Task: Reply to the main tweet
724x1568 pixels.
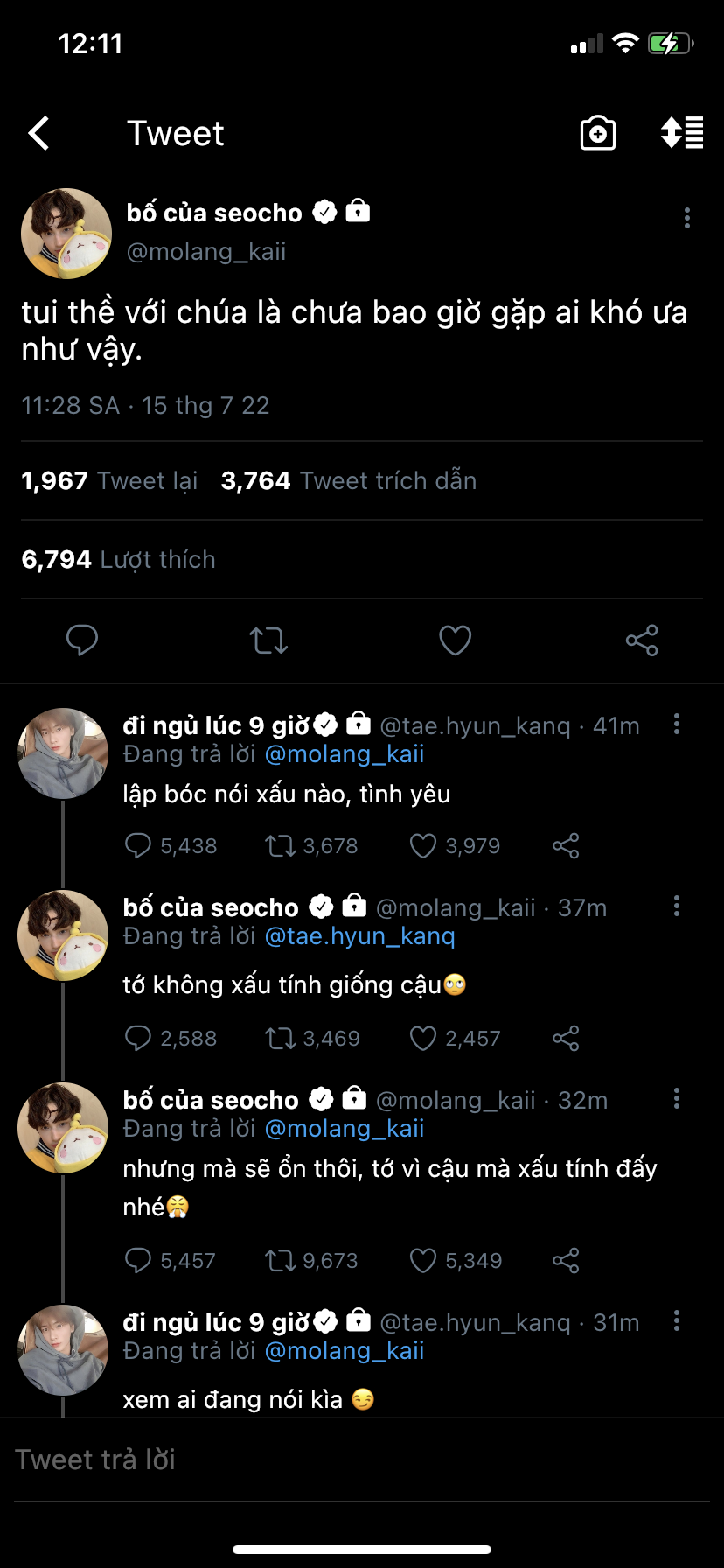Action: coord(82,640)
